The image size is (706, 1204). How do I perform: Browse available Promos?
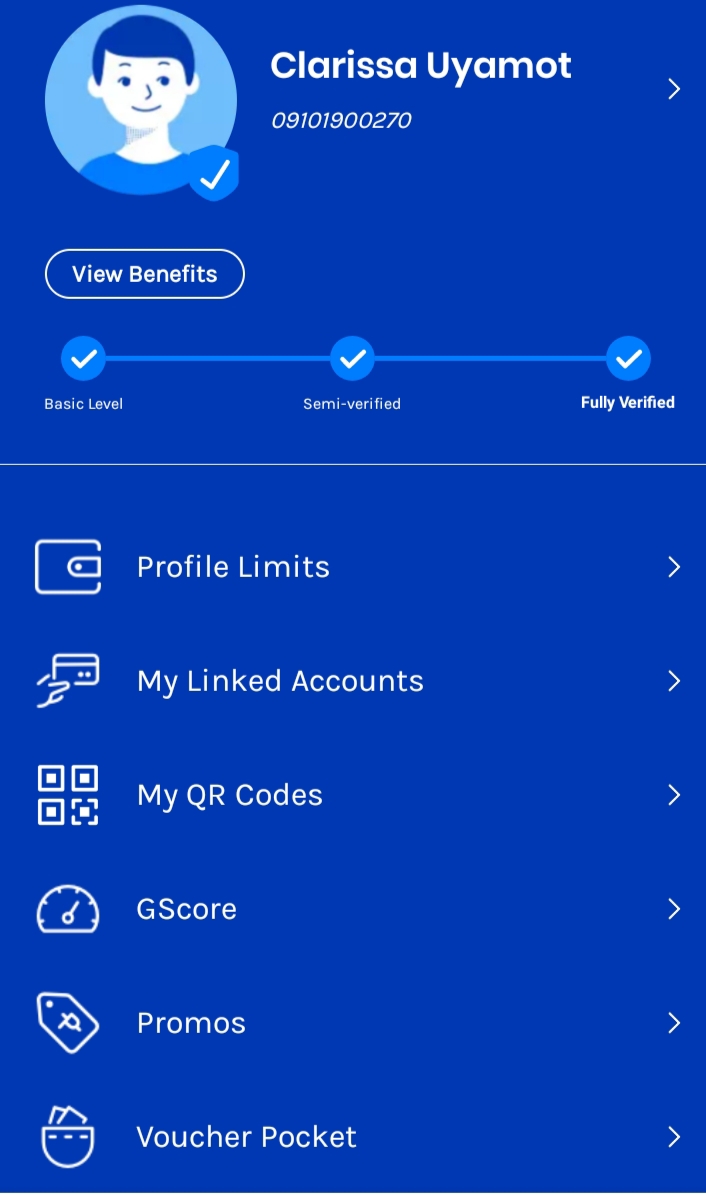coord(191,1023)
